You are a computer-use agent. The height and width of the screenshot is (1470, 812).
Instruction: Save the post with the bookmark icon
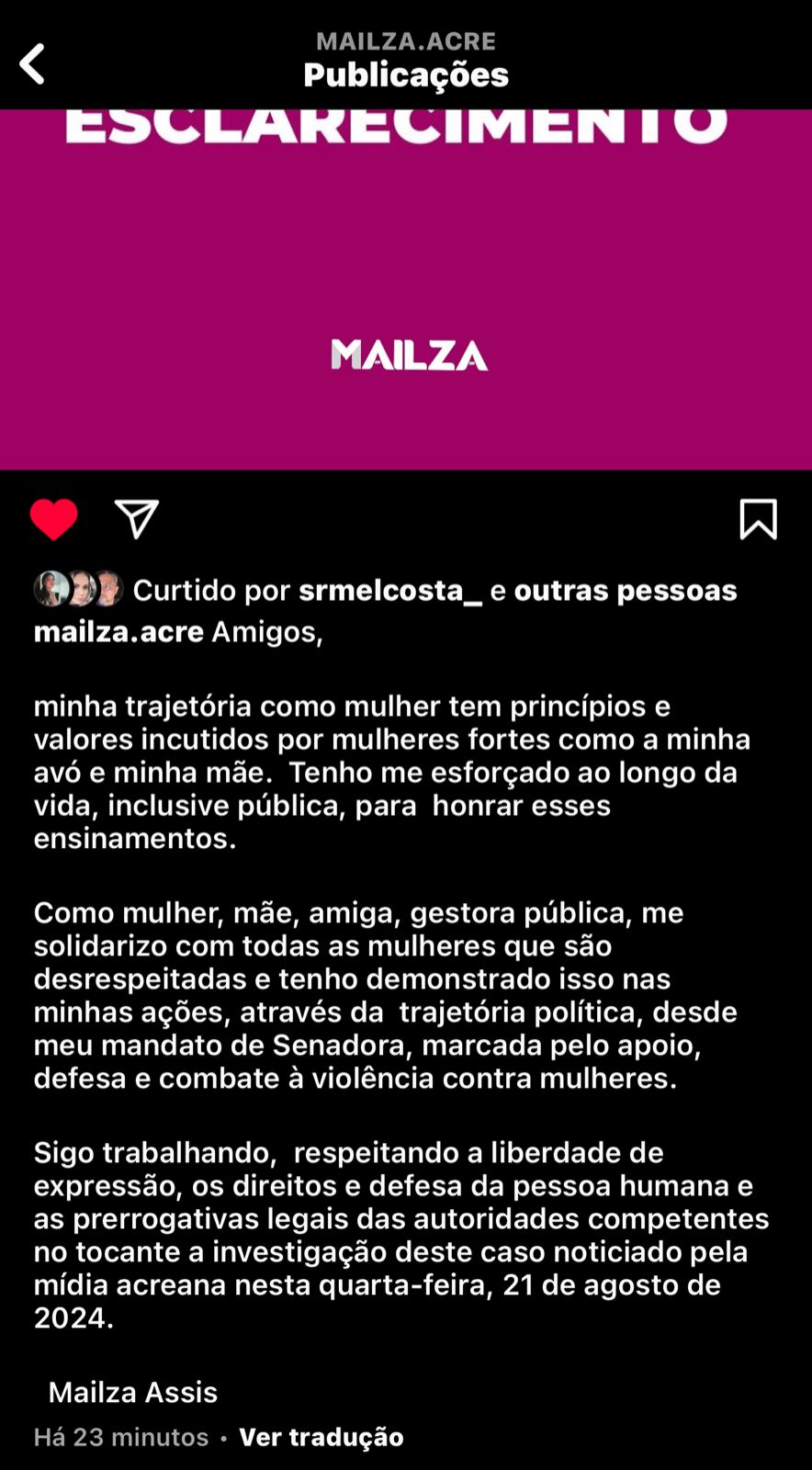pyautogui.click(x=759, y=519)
